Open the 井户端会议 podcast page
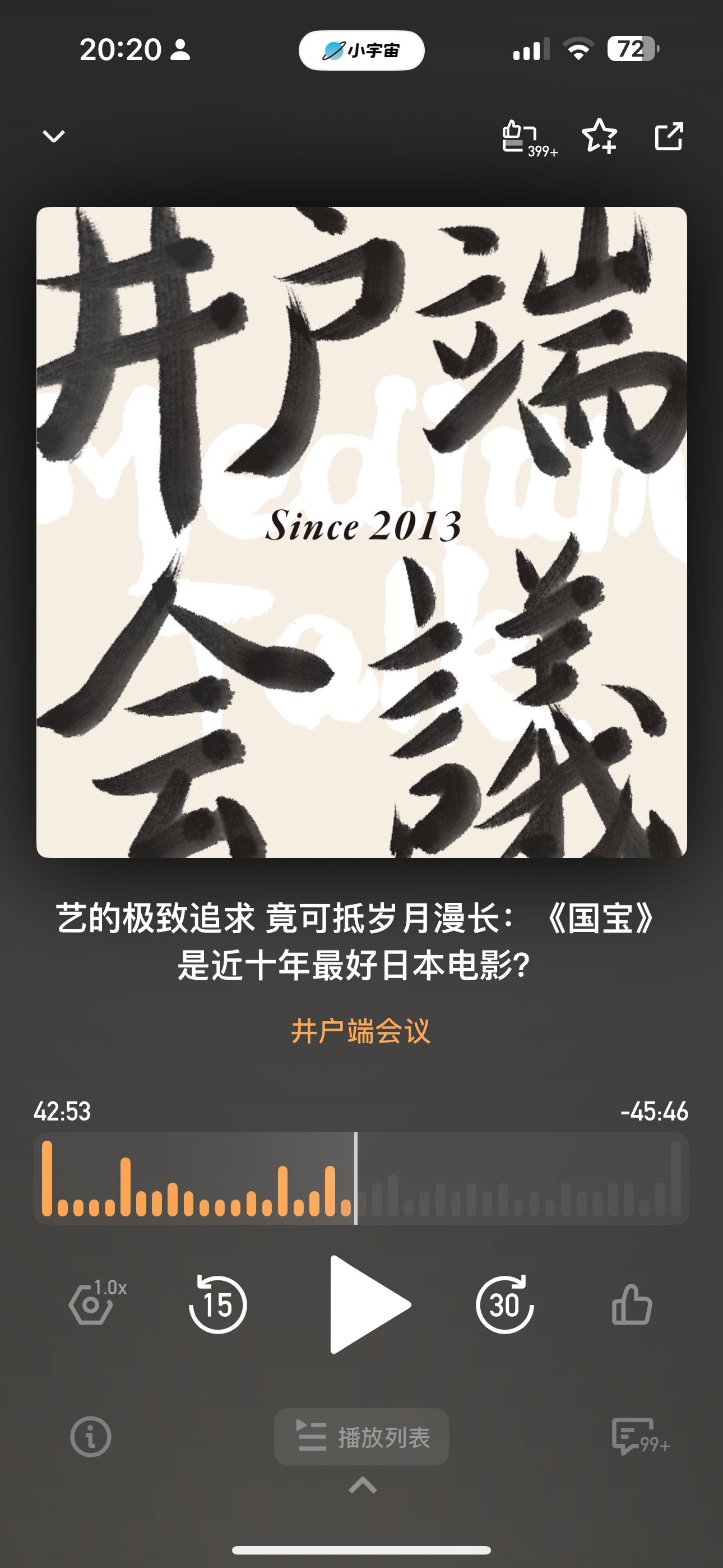The width and height of the screenshot is (723, 1568). point(361,1032)
